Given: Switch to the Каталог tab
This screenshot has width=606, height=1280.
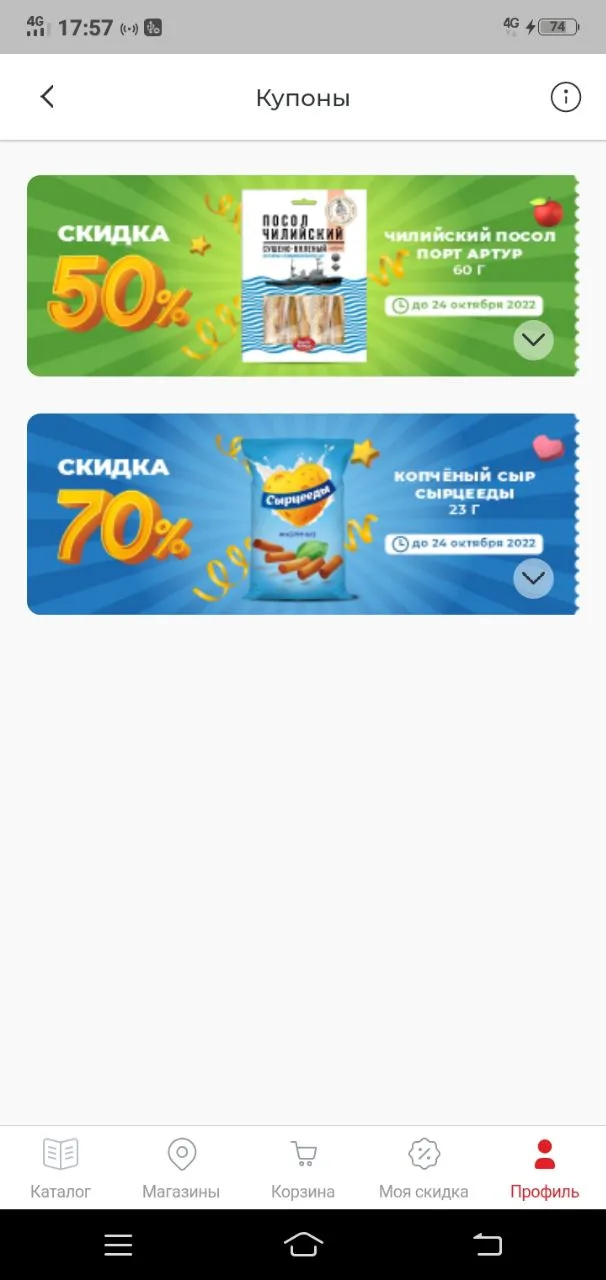Looking at the screenshot, I should click(x=61, y=1168).
